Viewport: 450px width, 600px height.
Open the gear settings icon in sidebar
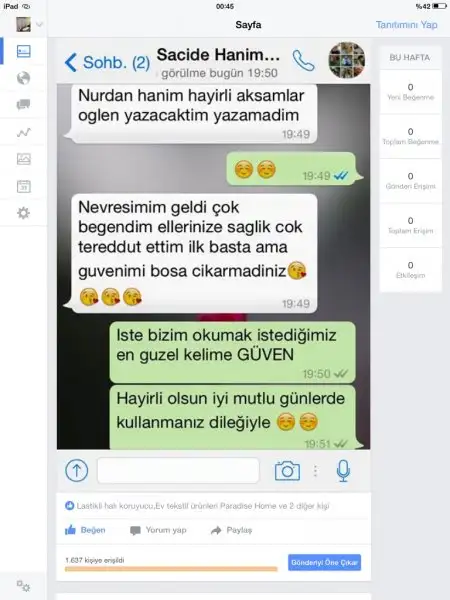23,213
